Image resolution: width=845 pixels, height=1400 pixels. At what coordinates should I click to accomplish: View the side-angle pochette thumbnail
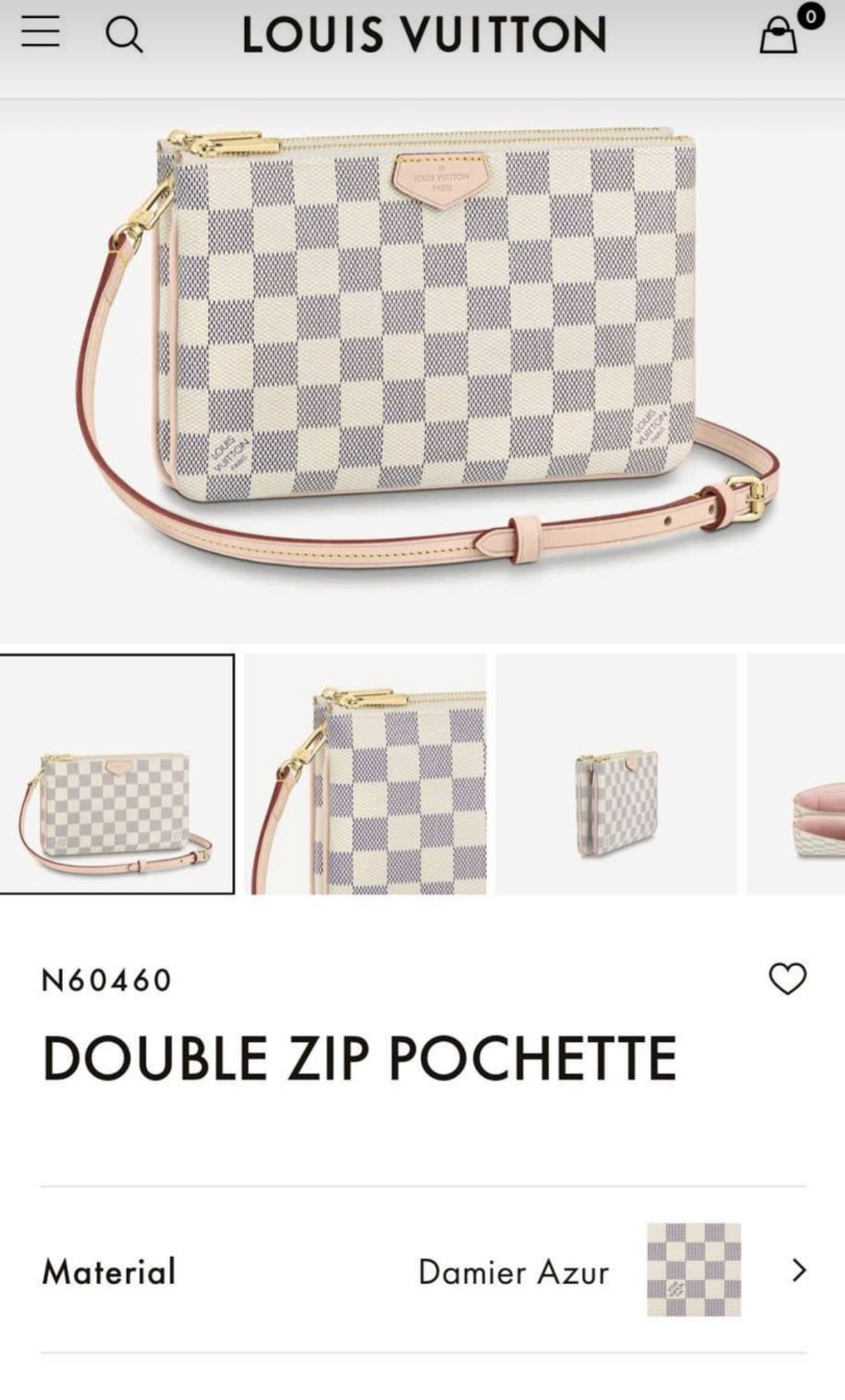point(616,774)
